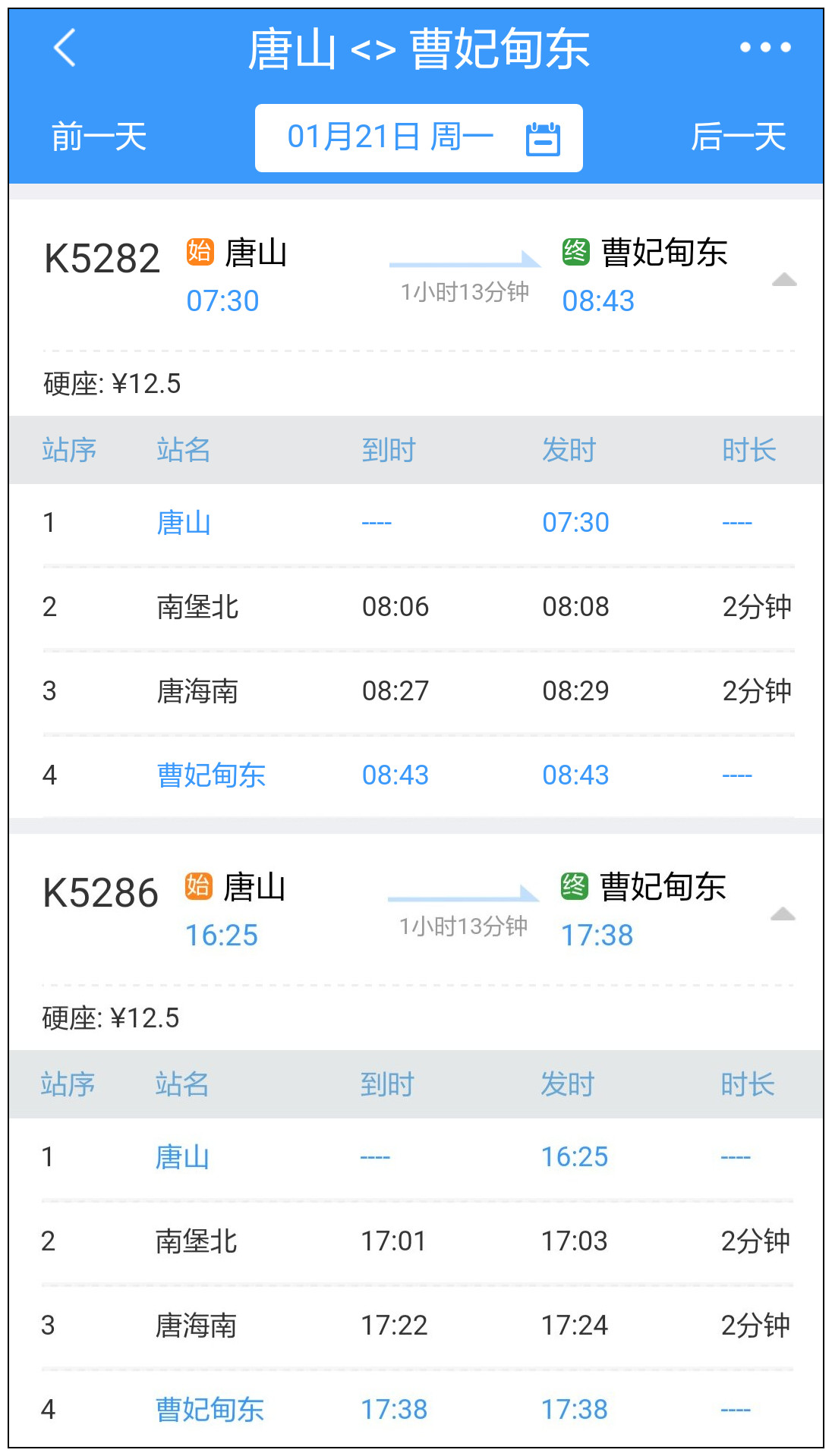Go to the previous day (前一天)
Image resolution: width=832 pixels, height=1456 pixels.
point(99,137)
